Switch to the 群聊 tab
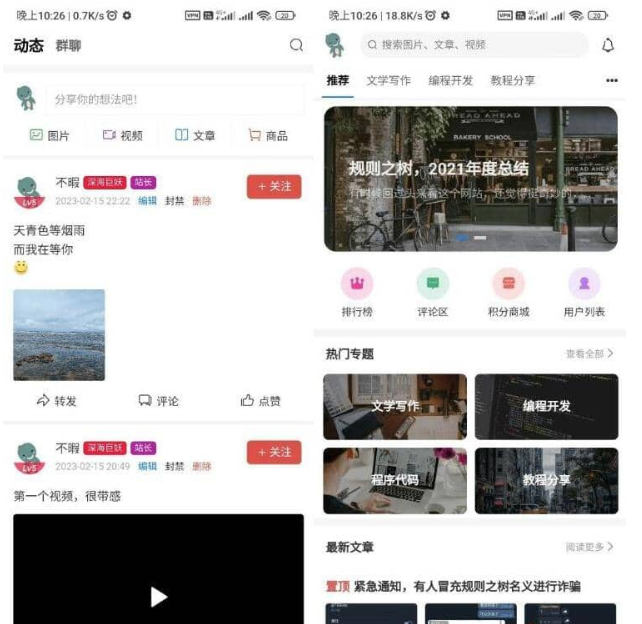The height and width of the screenshot is (624, 642). pyautogui.click(x=69, y=46)
